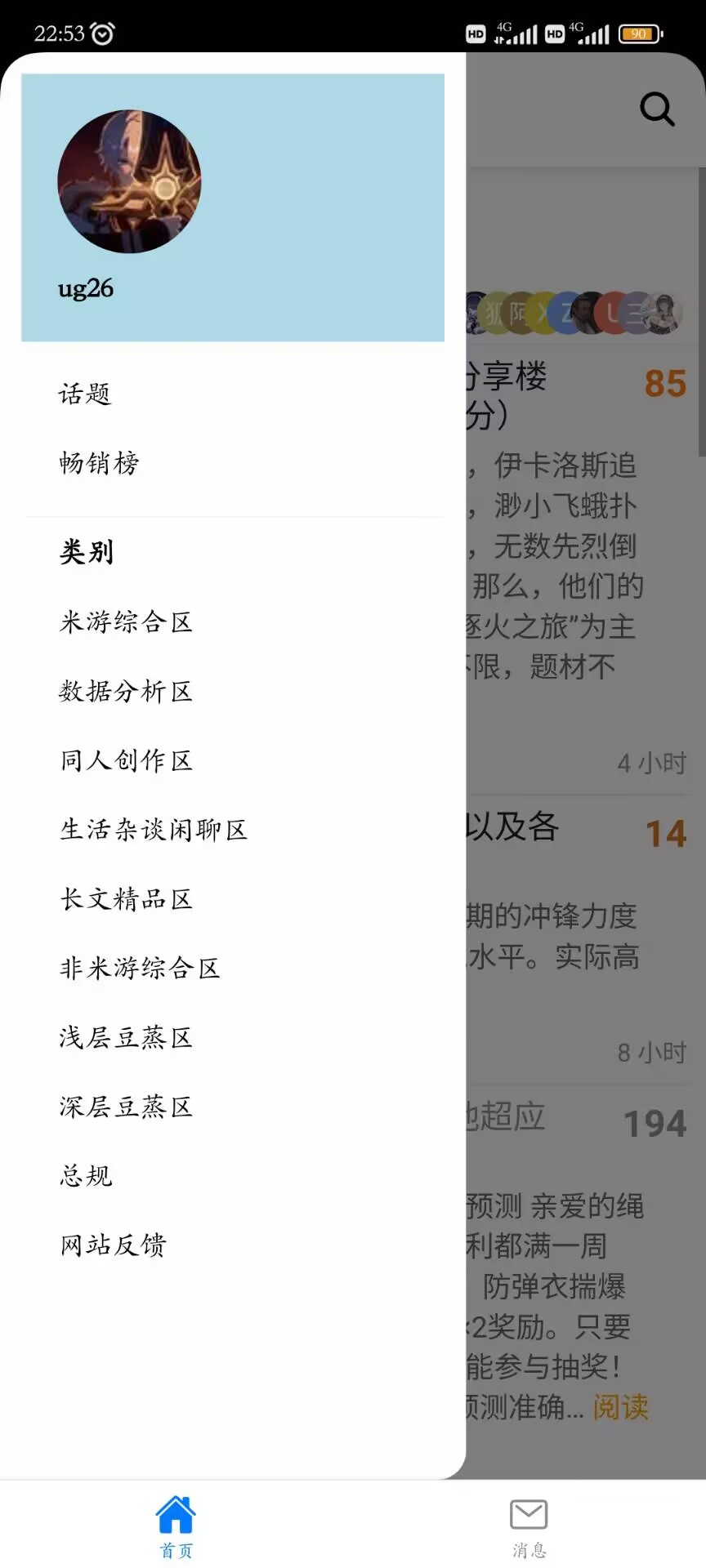Go to 数据分析区 category

click(x=126, y=692)
